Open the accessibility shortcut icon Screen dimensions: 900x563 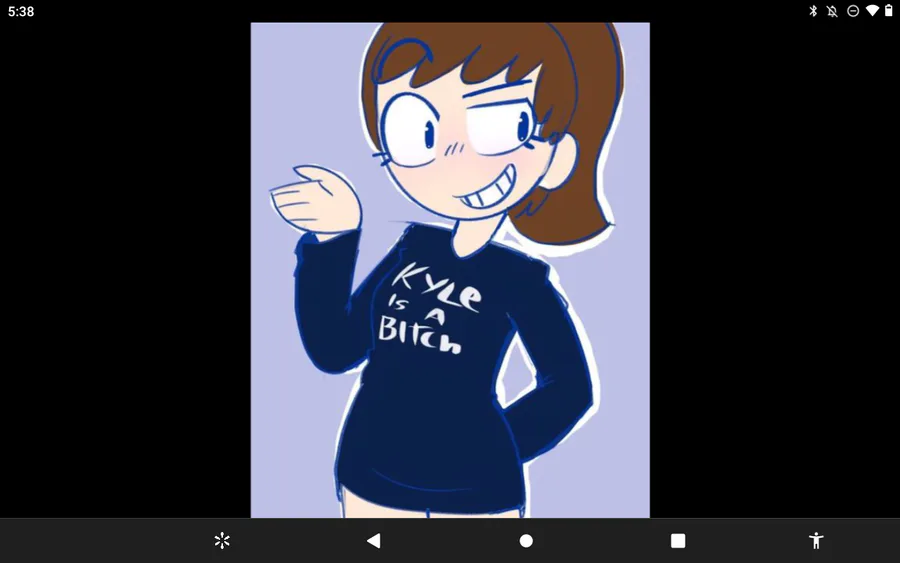[x=816, y=541]
